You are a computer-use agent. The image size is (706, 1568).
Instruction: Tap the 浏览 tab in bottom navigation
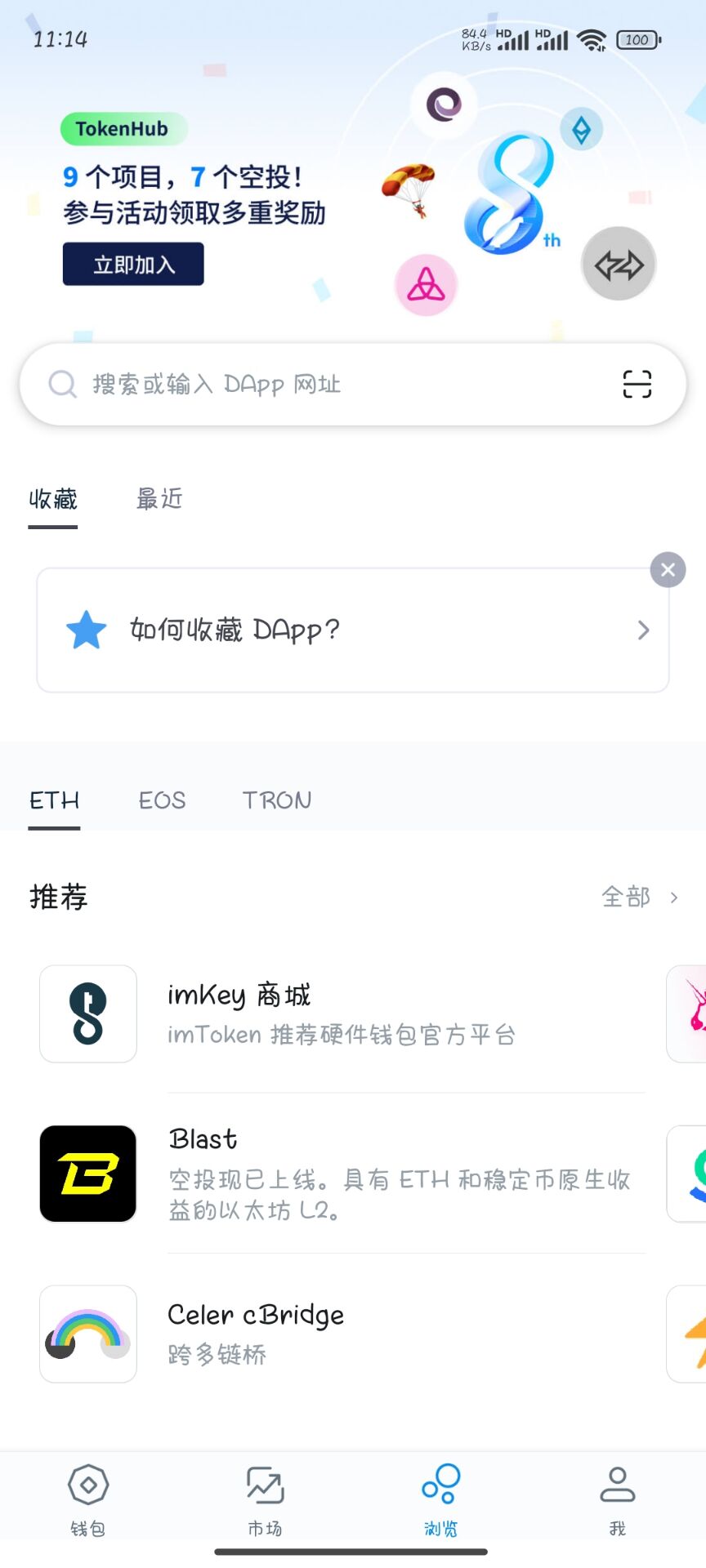coord(441,1501)
